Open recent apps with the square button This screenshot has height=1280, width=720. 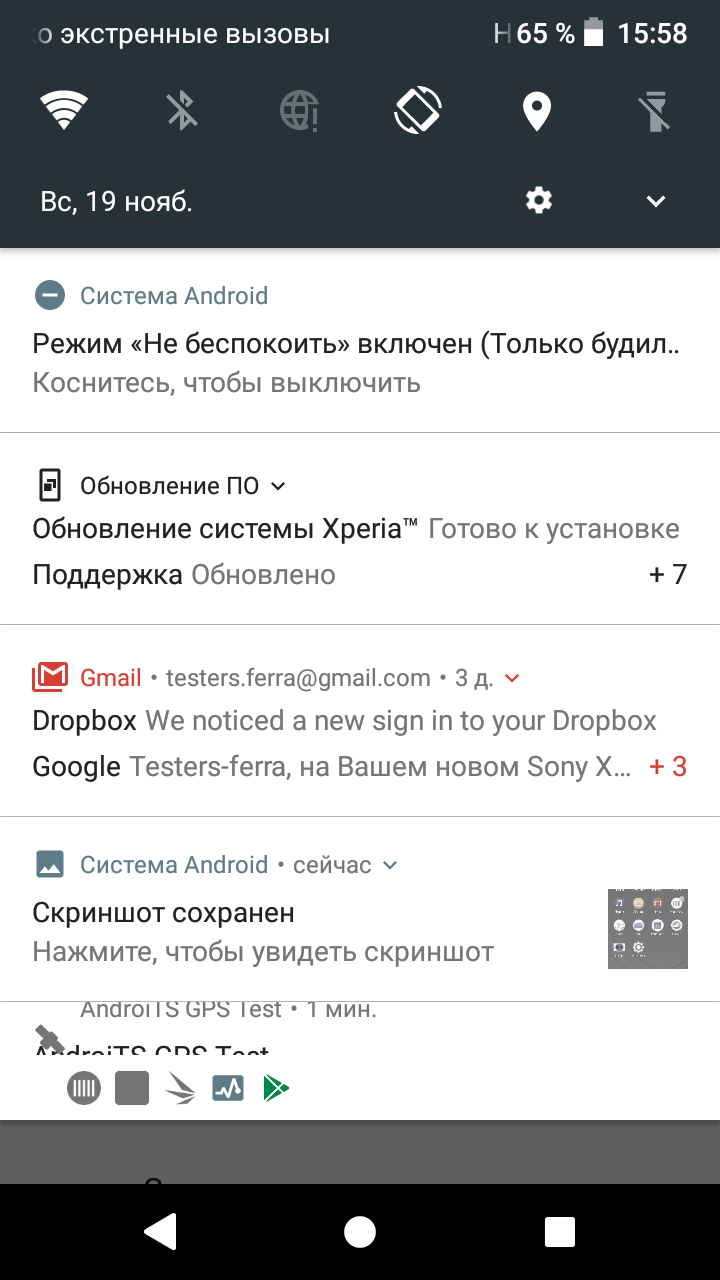point(560,1232)
